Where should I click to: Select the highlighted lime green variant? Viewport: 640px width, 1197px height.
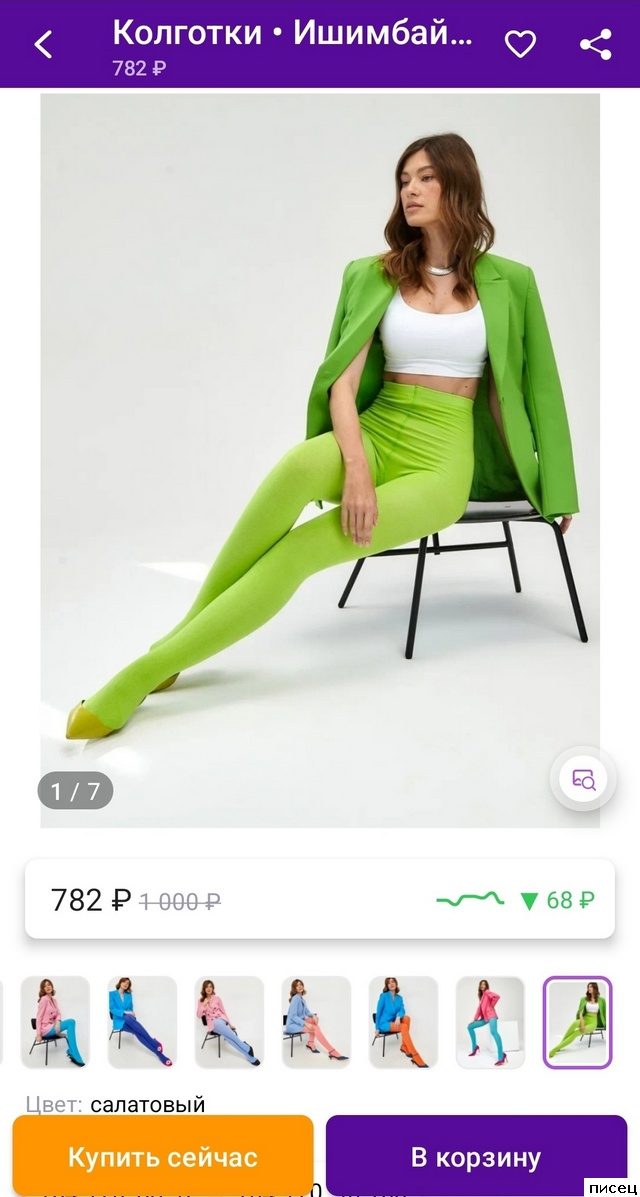click(577, 1022)
